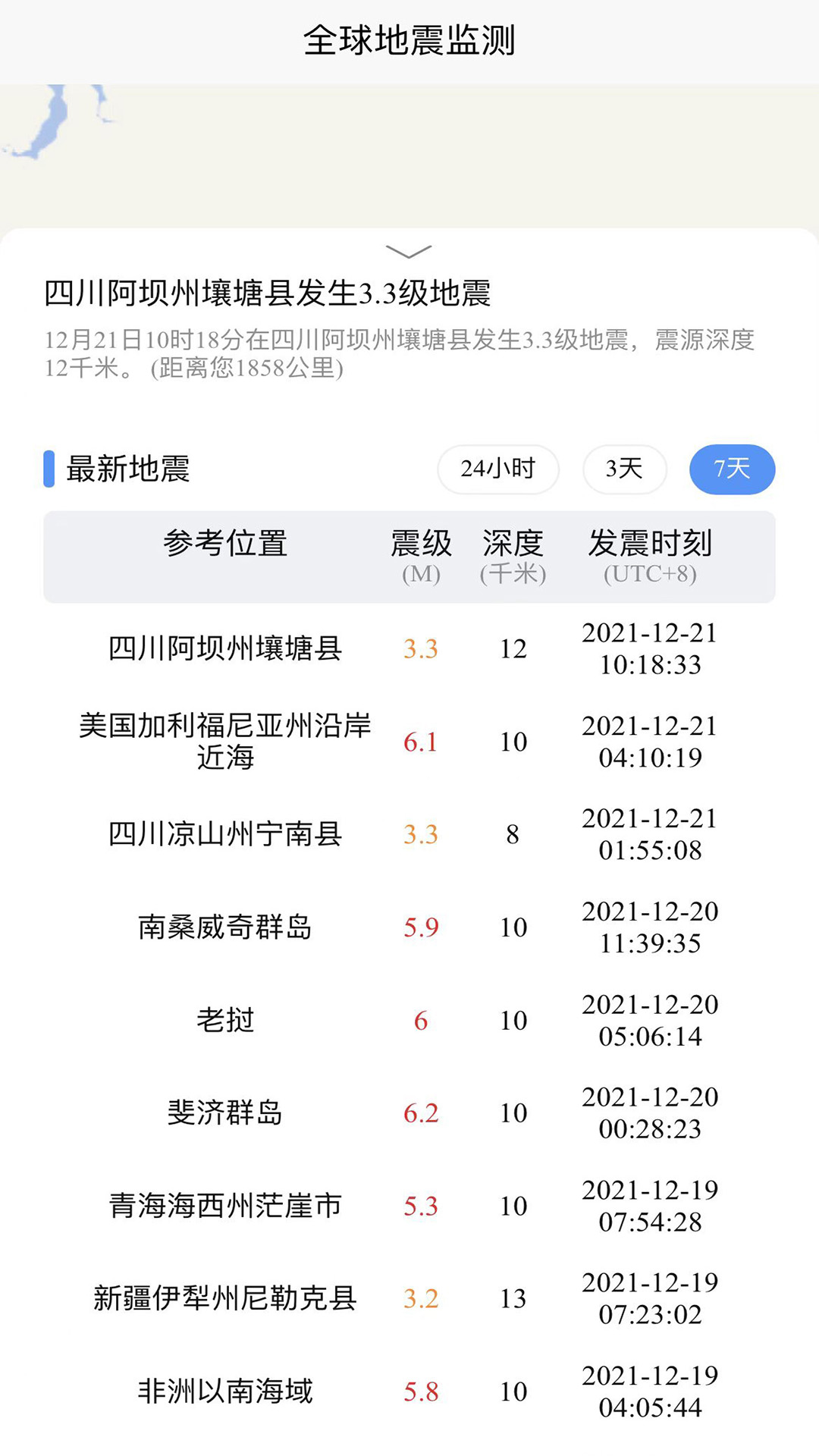819x1456 pixels.
Task: View the 美国加利福尼亚州沿岸近海 earthquake
Action: click(409, 742)
